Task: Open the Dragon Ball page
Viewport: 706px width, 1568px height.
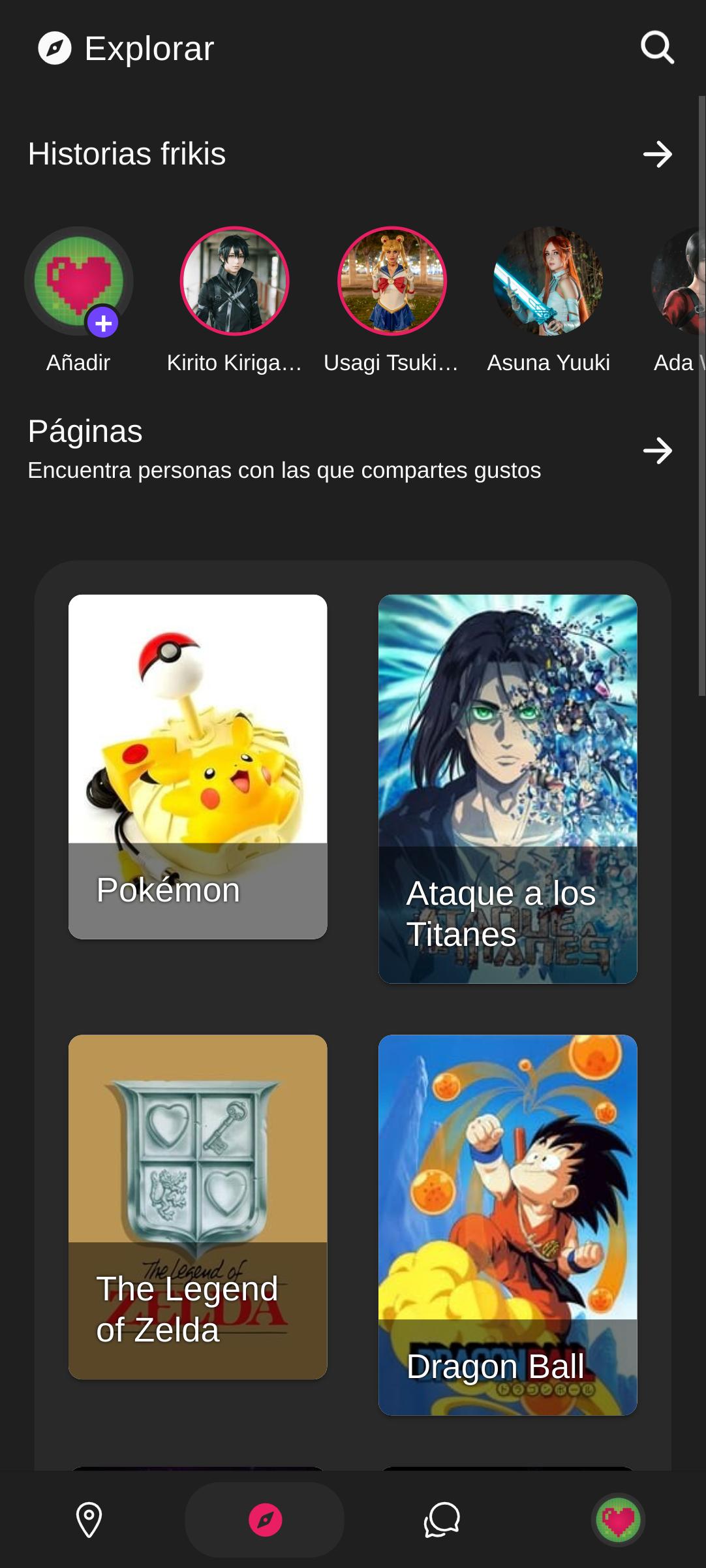Action: pyautogui.click(x=508, y=1225)
